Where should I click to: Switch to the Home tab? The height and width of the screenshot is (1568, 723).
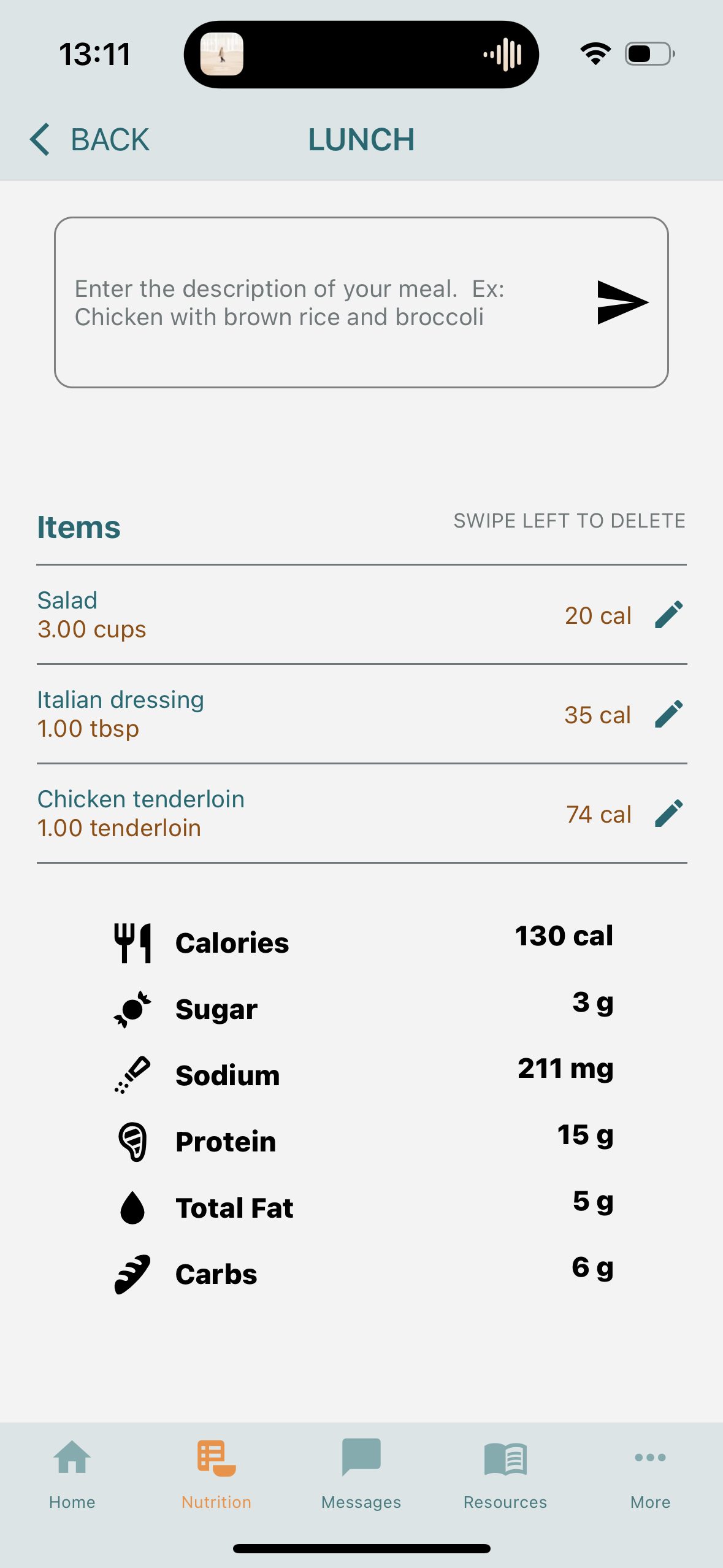[72, 1474]
